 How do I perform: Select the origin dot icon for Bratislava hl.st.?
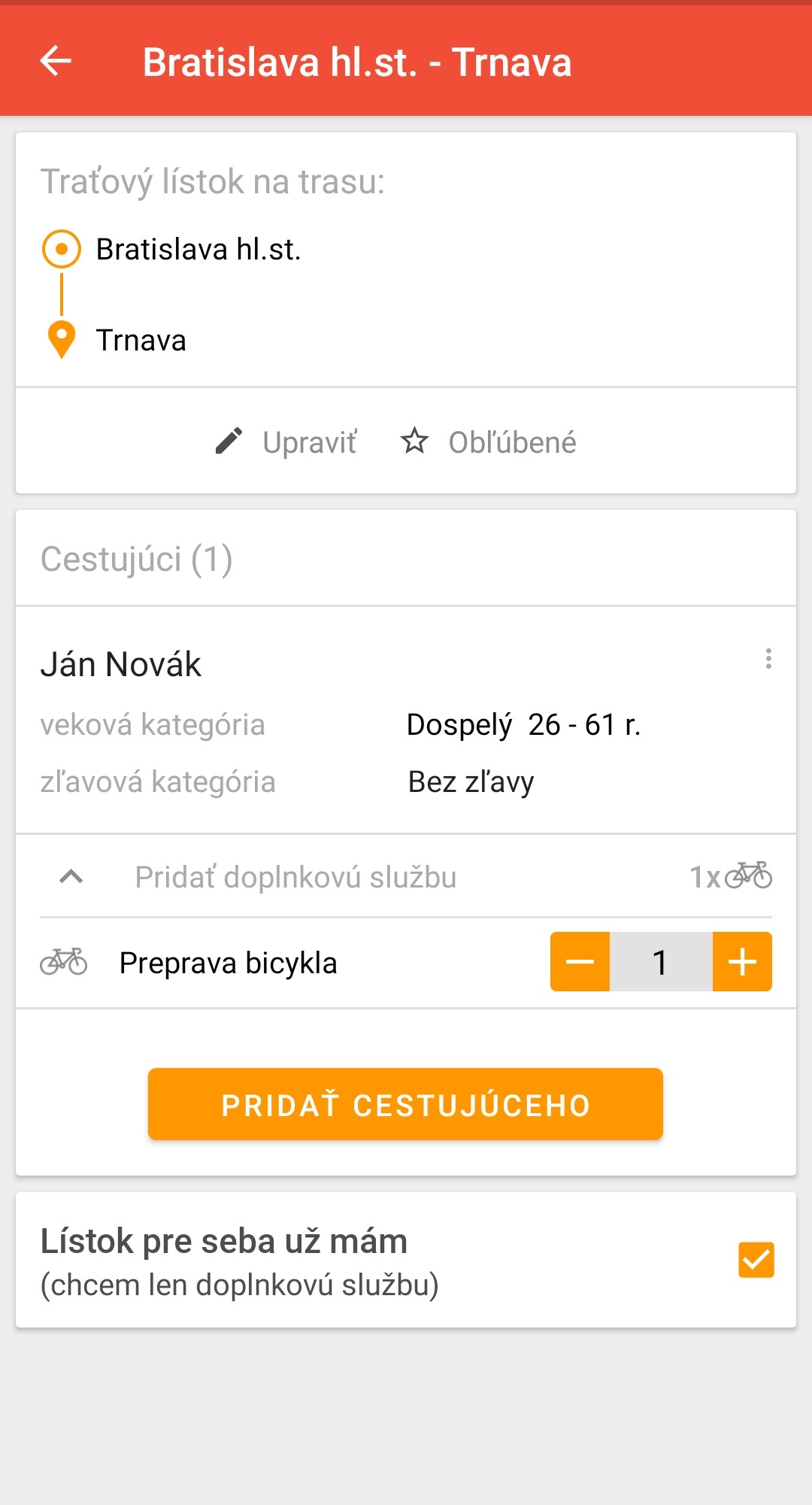62,248
